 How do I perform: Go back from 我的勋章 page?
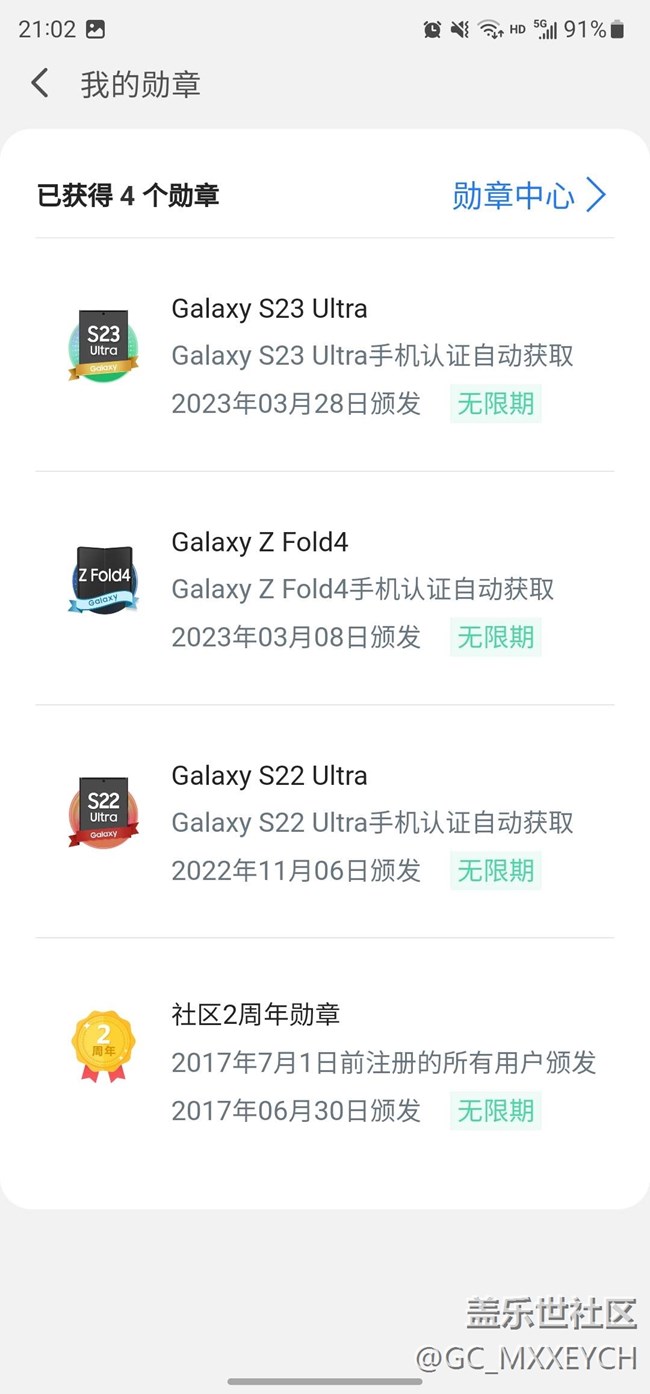(40, 83)
